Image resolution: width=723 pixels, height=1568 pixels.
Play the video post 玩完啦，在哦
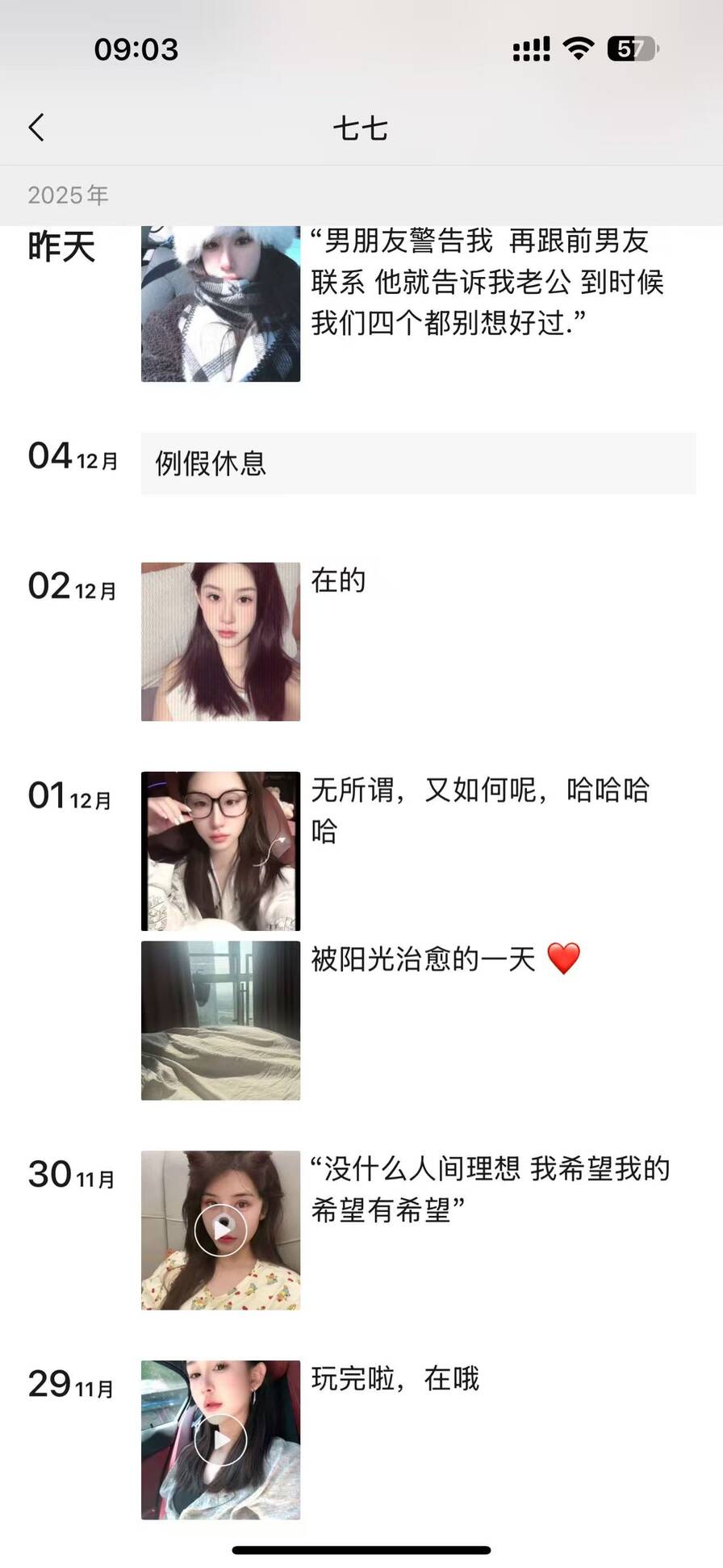(220, 1440)
